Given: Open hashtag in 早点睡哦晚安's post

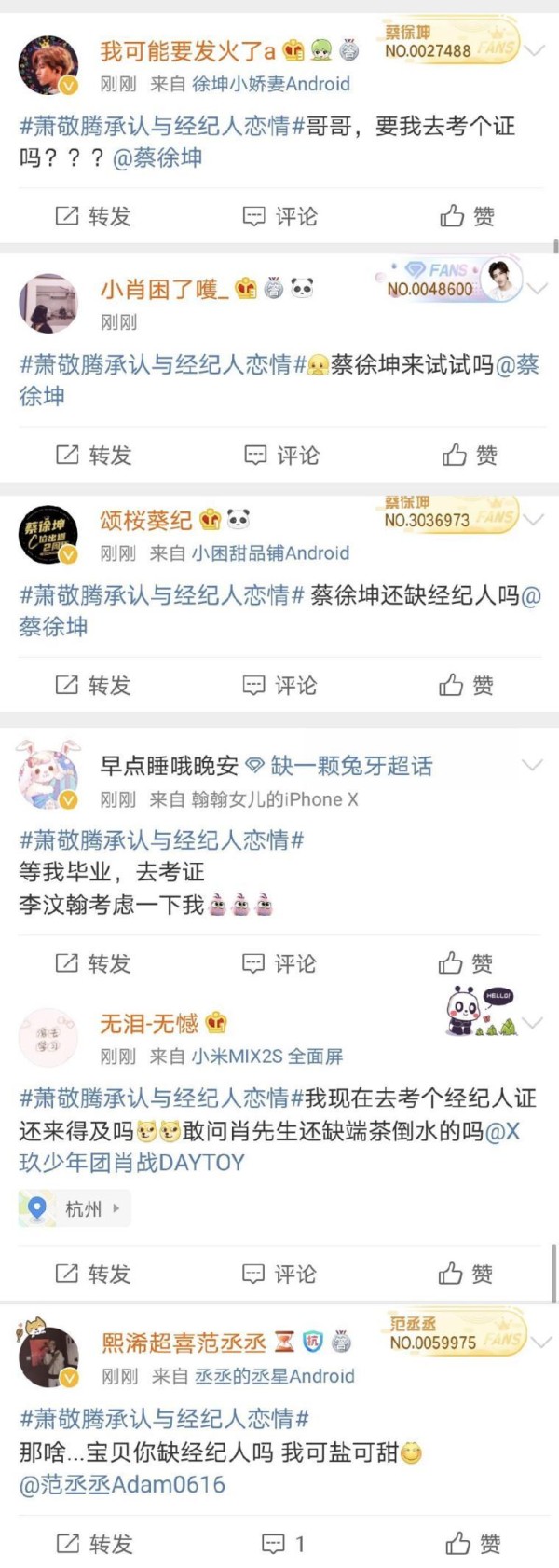Looking at the screenshot, I should pos(161,840).
